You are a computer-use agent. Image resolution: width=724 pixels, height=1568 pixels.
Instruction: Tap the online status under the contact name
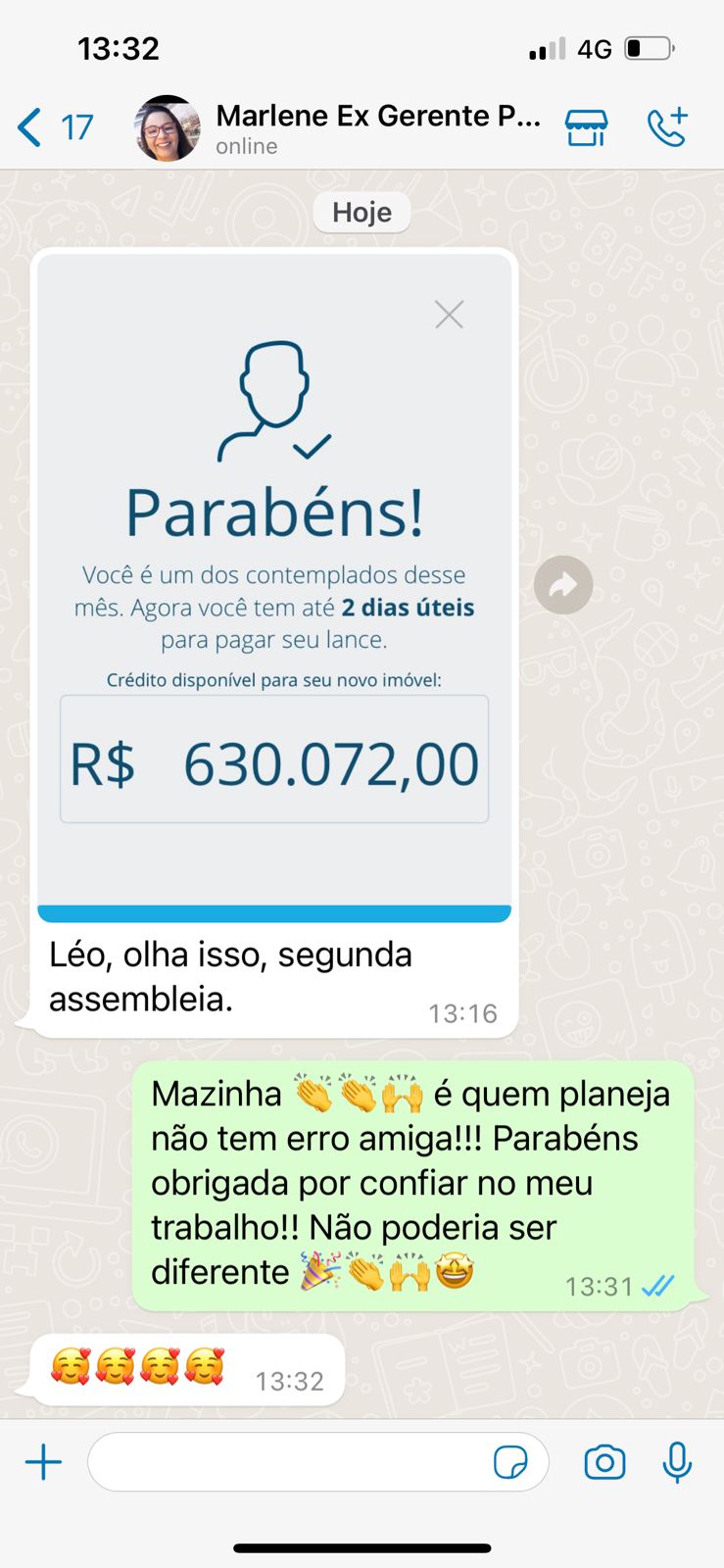pos(246,146)
